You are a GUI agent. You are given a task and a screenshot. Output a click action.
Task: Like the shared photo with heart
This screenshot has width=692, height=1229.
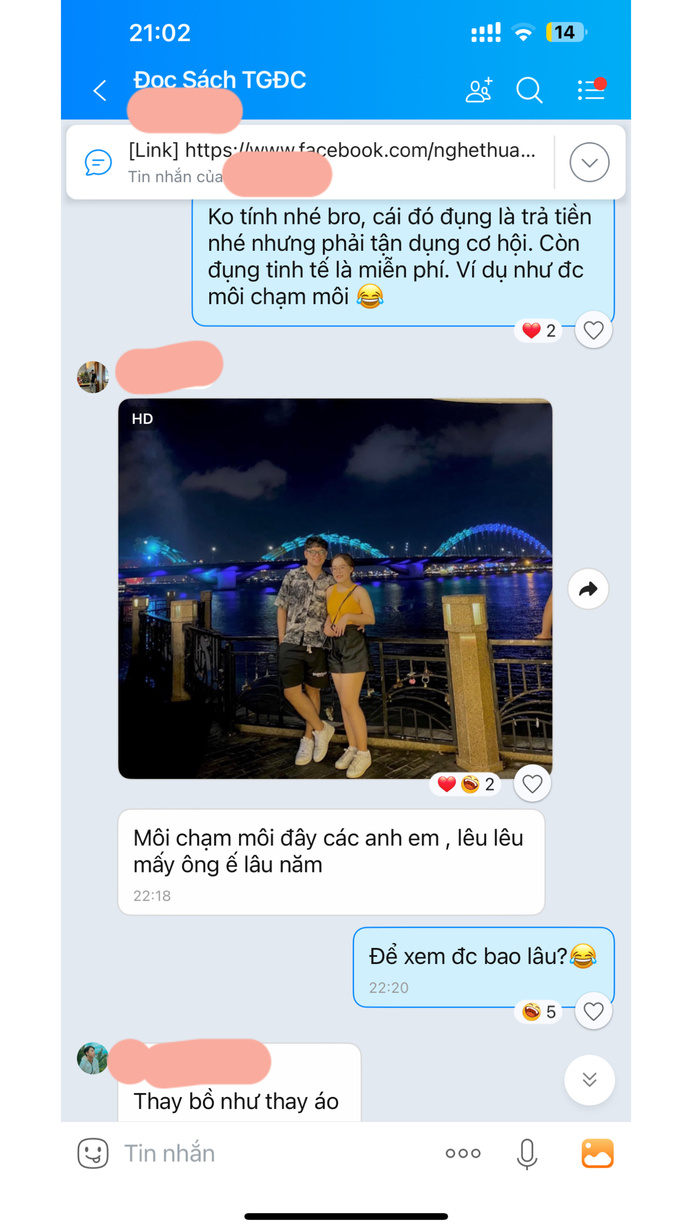pos(532,785)
